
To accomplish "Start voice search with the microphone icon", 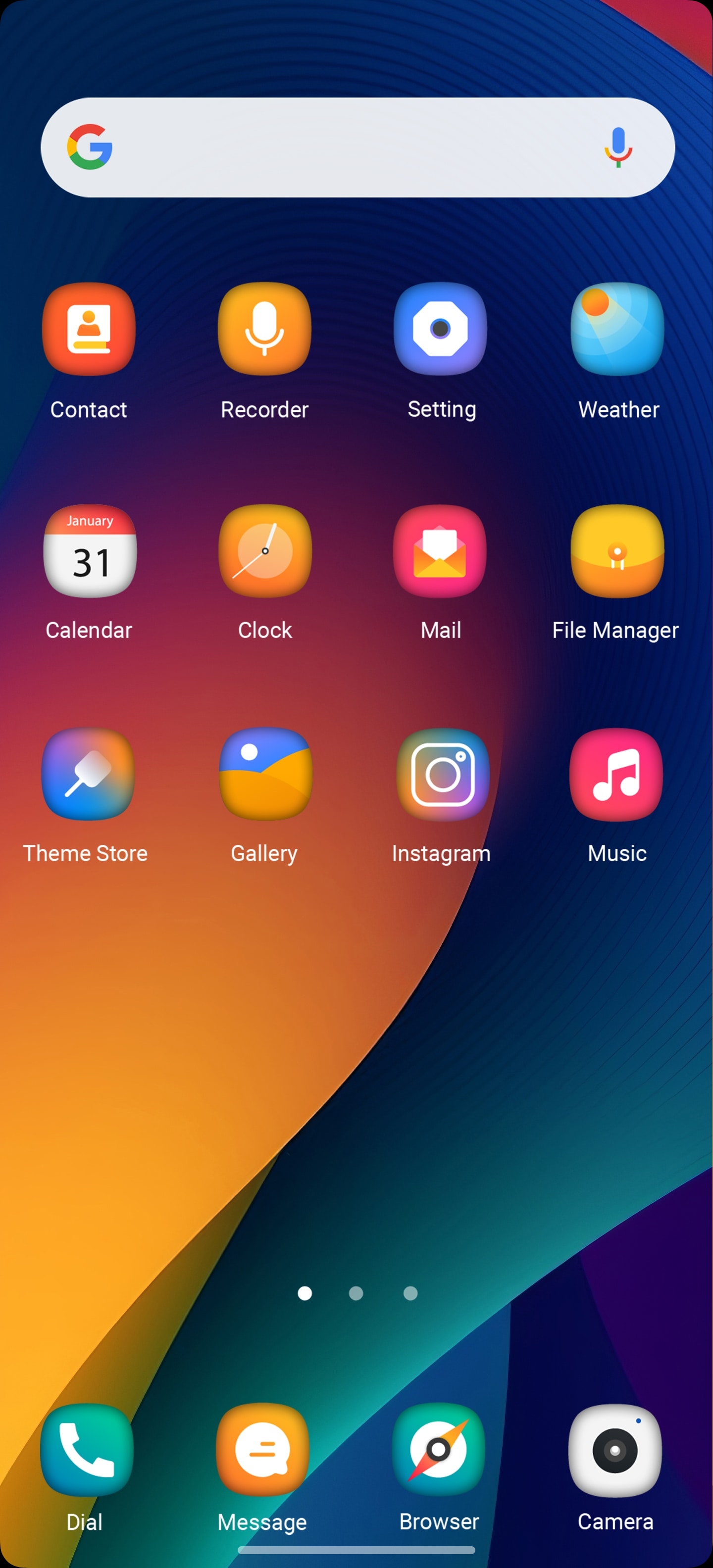I will click(x=618, y=147).
